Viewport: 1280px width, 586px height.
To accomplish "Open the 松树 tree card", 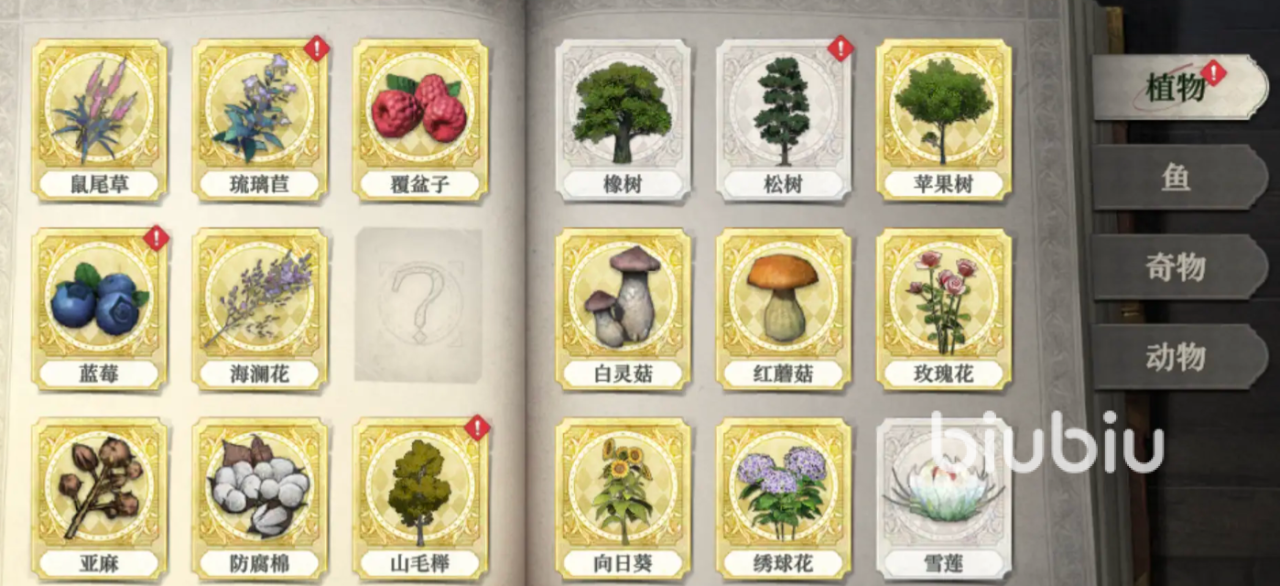I will 783,118.
